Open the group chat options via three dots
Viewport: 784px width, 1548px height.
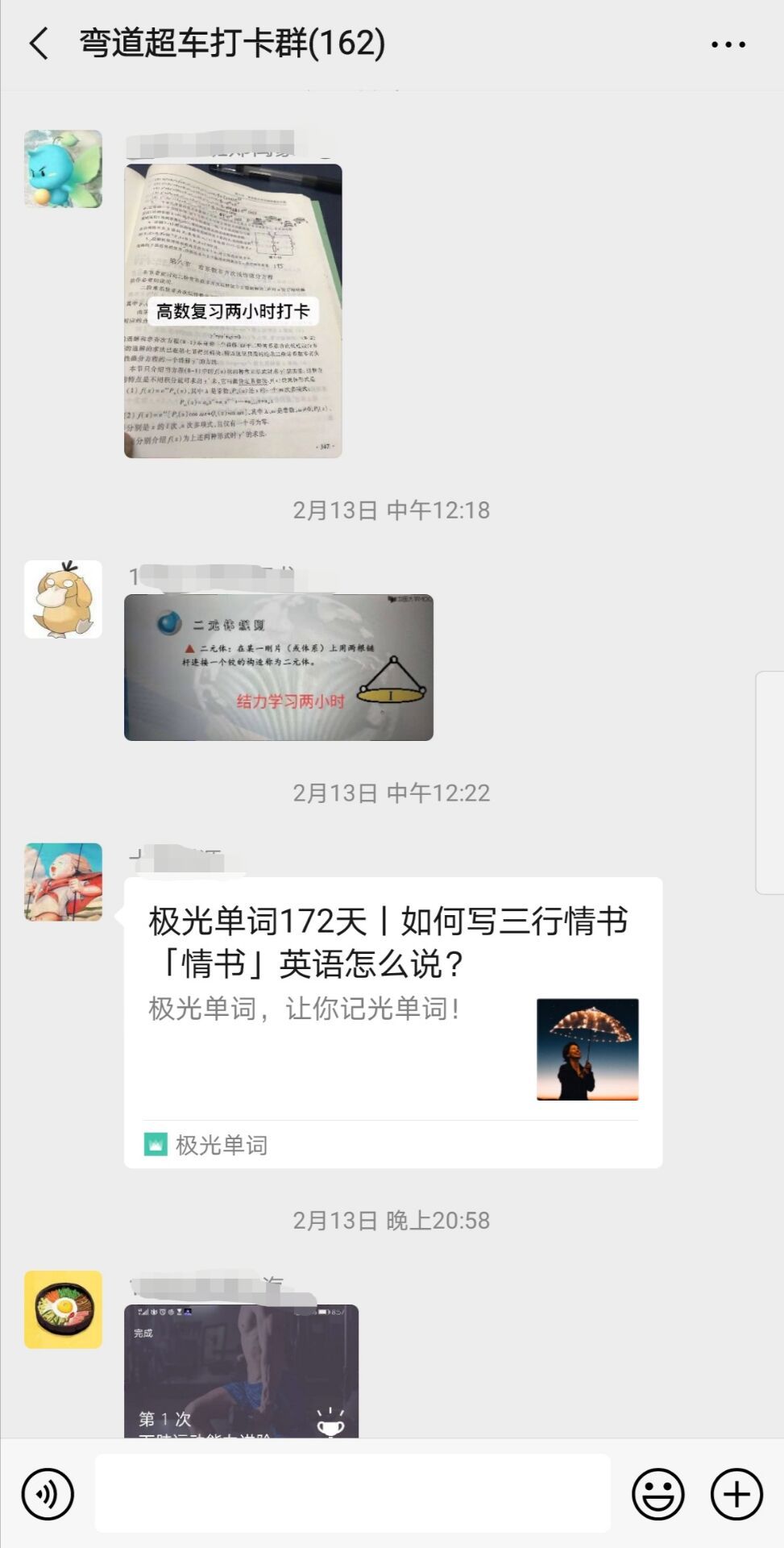tap(730, 46)
